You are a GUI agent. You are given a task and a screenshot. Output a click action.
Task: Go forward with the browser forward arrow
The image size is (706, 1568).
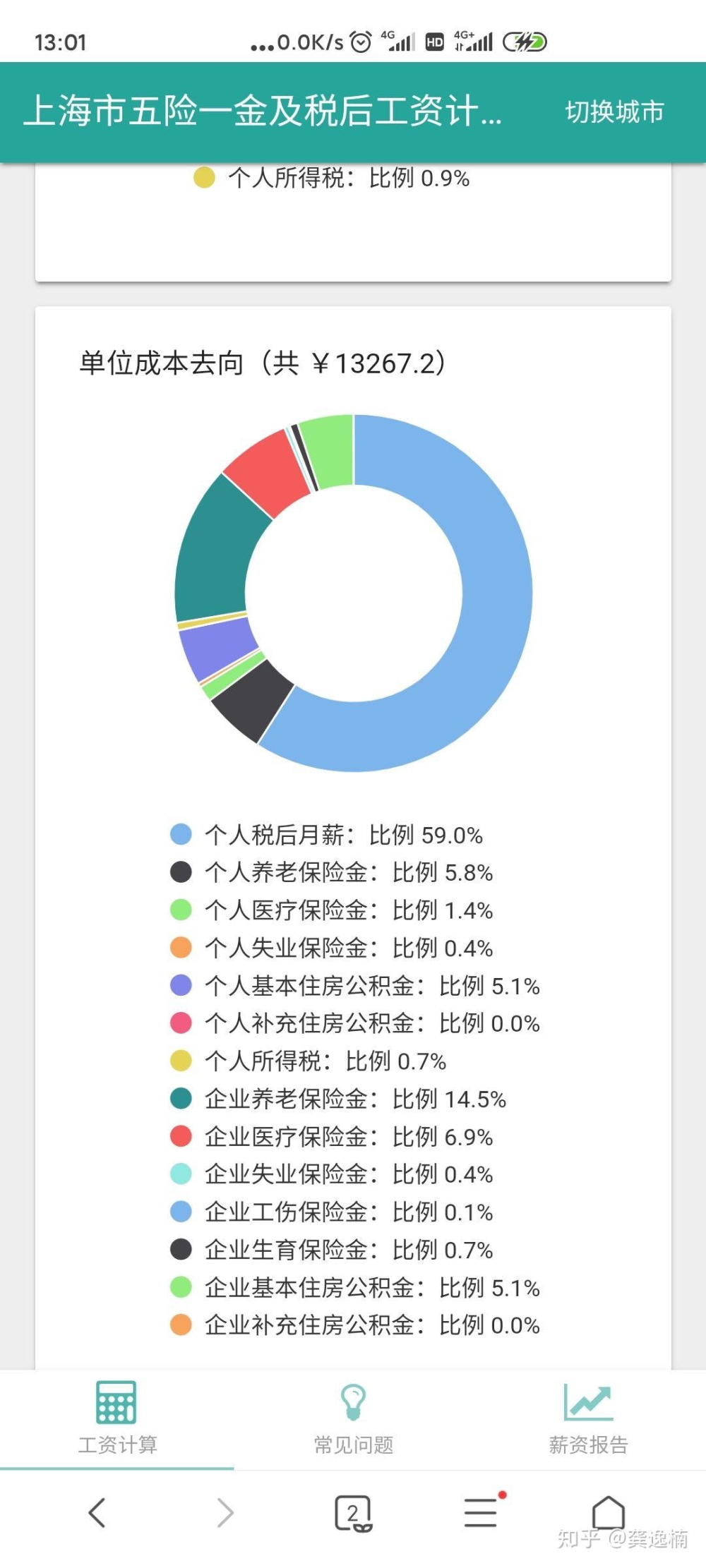225,1512
